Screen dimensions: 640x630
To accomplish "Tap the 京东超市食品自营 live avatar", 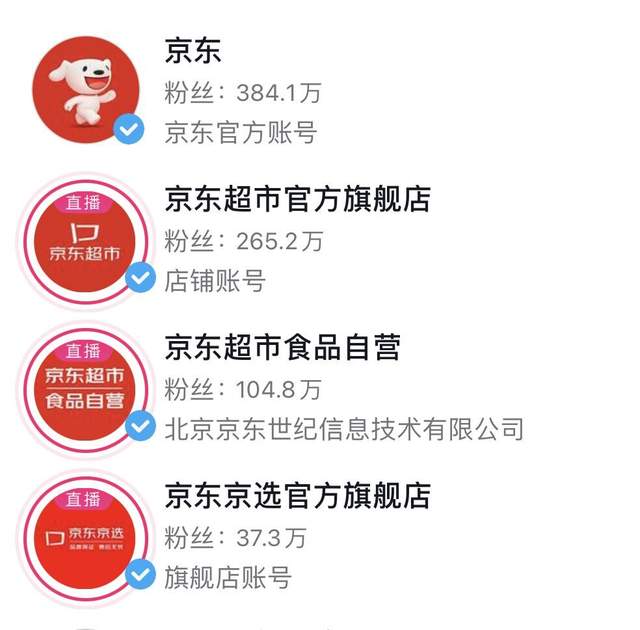I will 85,387.
